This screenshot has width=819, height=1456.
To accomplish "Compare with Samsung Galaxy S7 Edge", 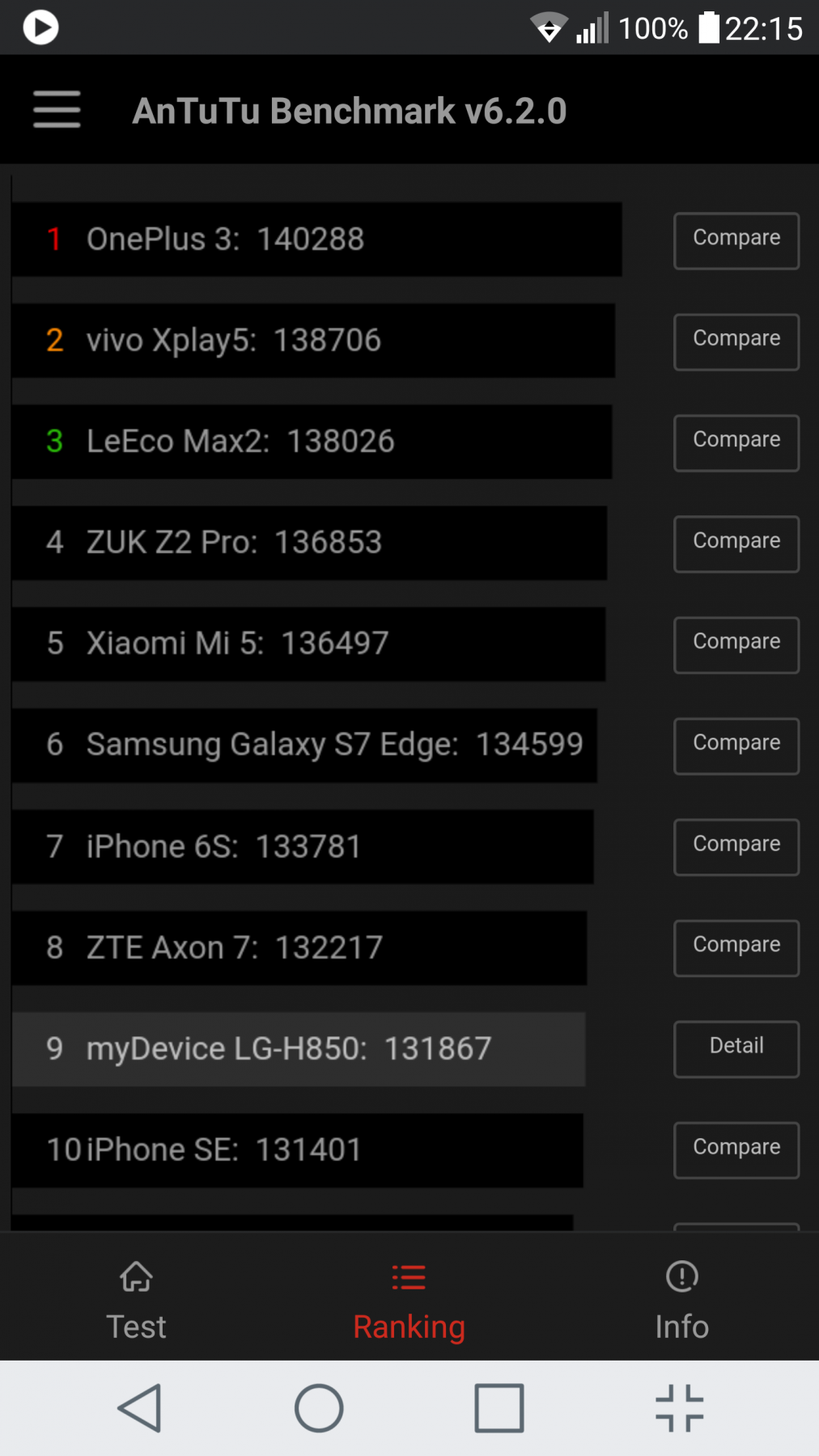I will pos(736,746).
